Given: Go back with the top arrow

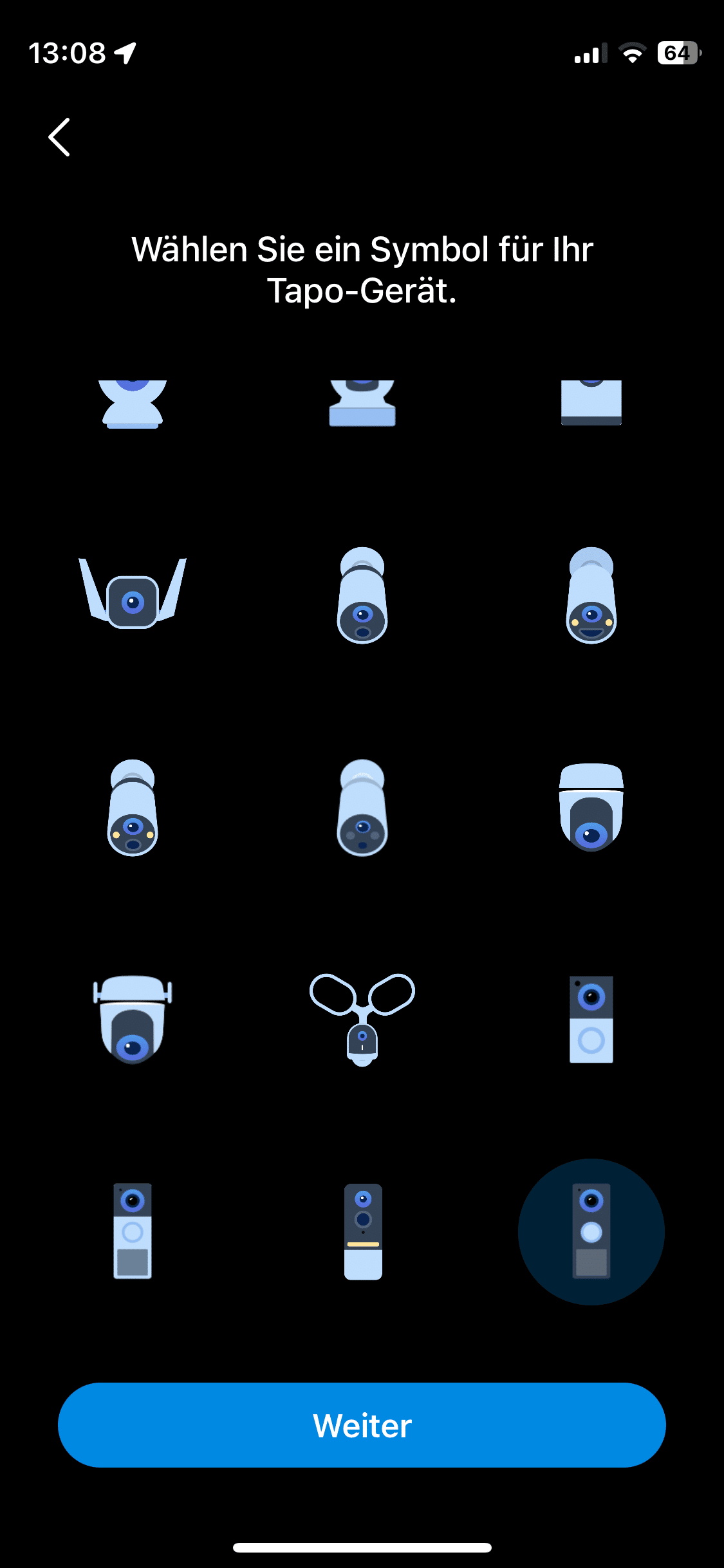Looking at the screenshot, I should (x=59, y=137).
